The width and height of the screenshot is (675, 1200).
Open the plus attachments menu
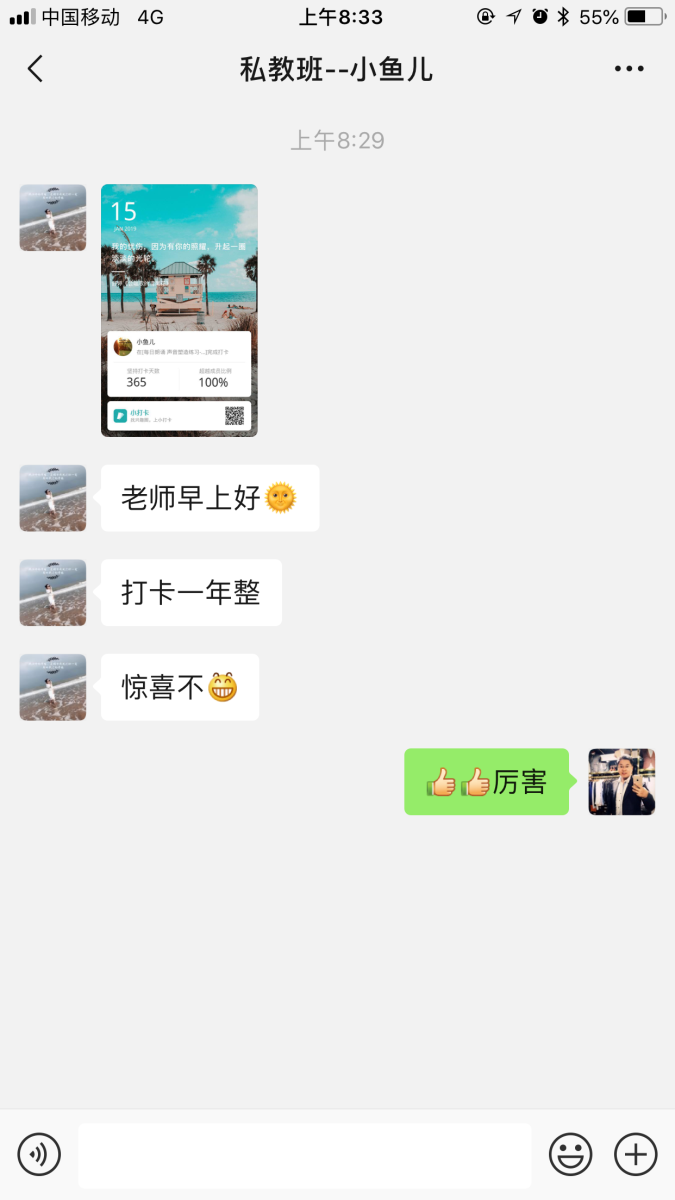[635, 1155]
